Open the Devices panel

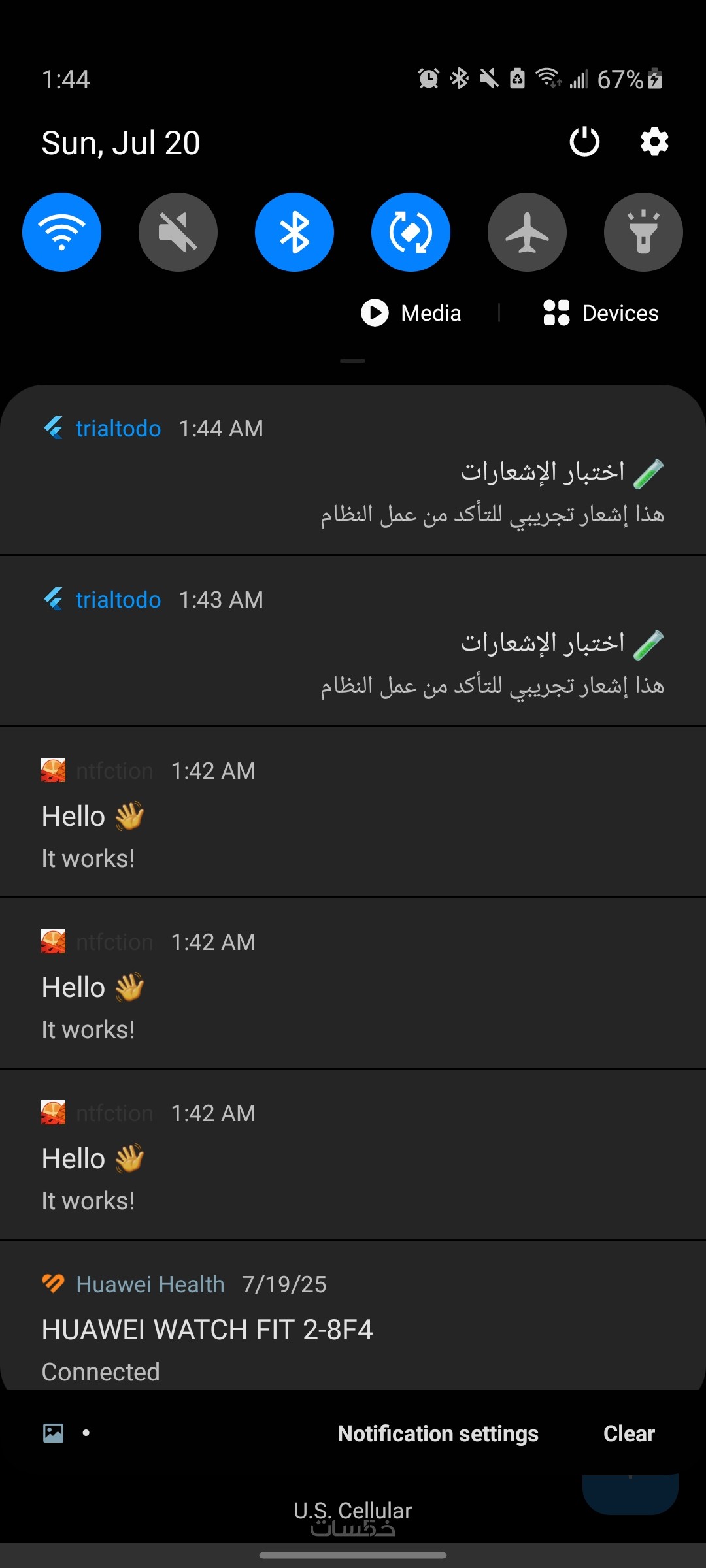[x=601, y=313]
